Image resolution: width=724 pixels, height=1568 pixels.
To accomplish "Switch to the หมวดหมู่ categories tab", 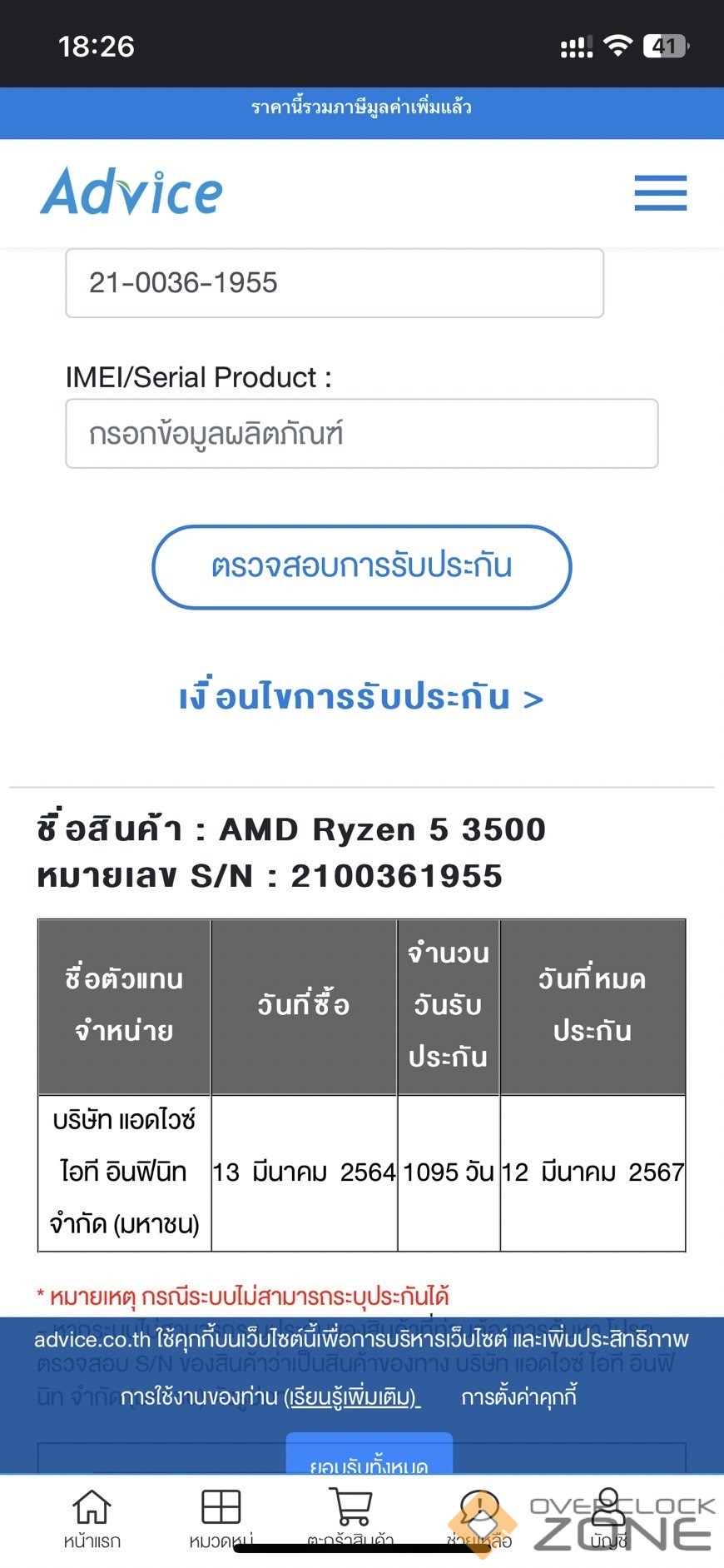I will (x=221, y=1519).
